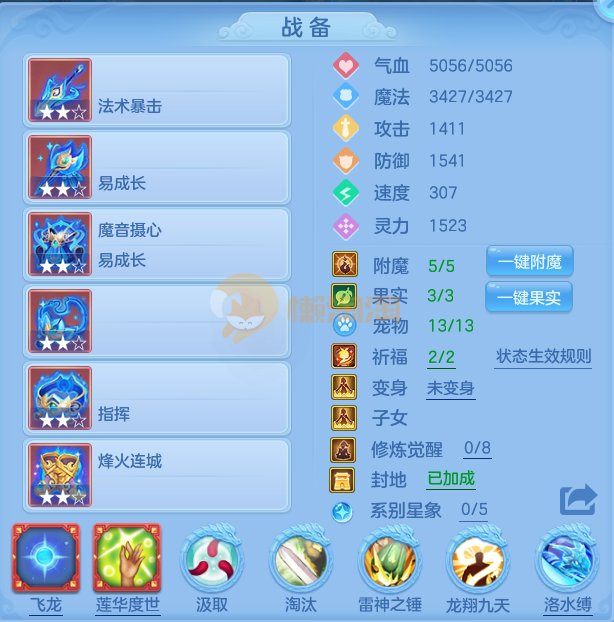Open the 魔音摄心 equipment card
This screenshot has width=614, height=622.
(157, 245)
